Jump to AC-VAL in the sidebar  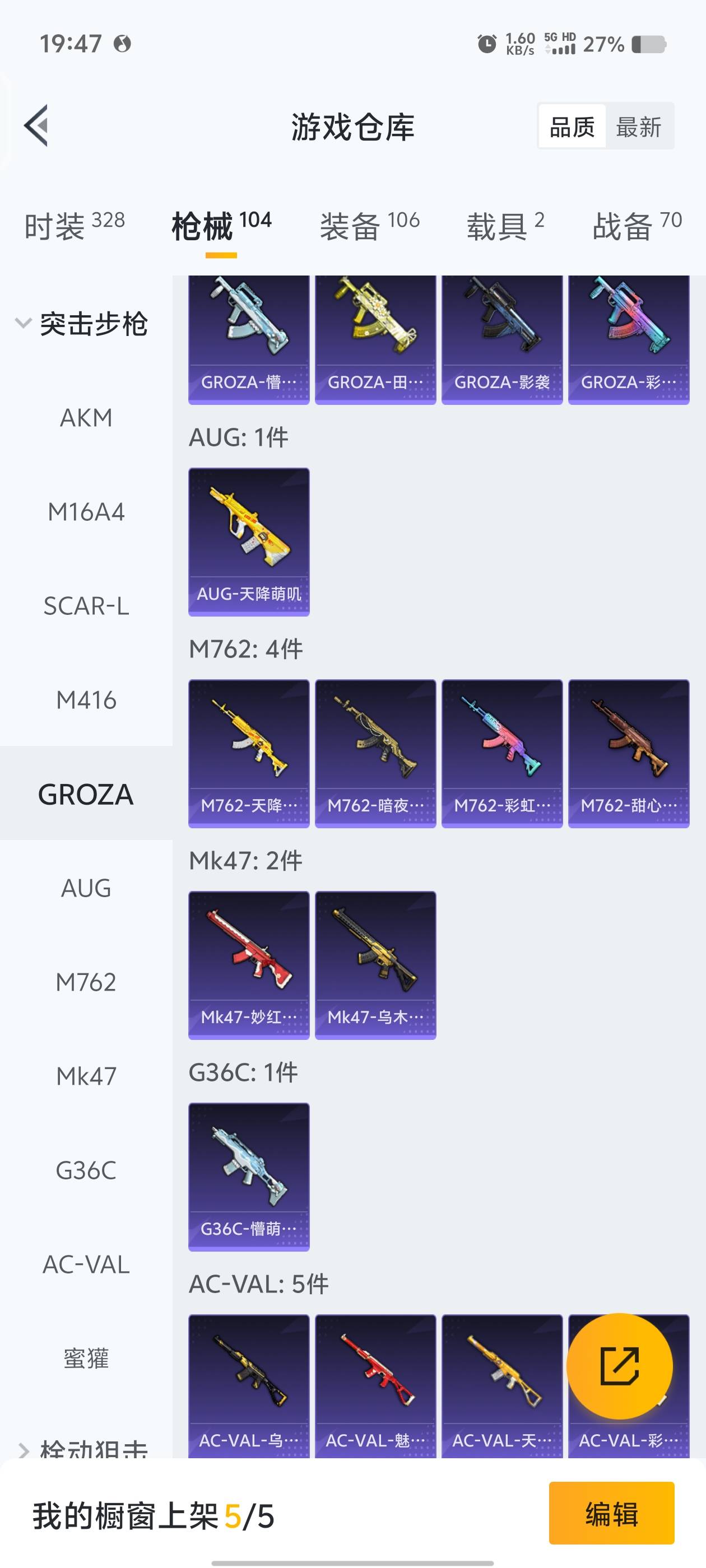point(86,1264)
